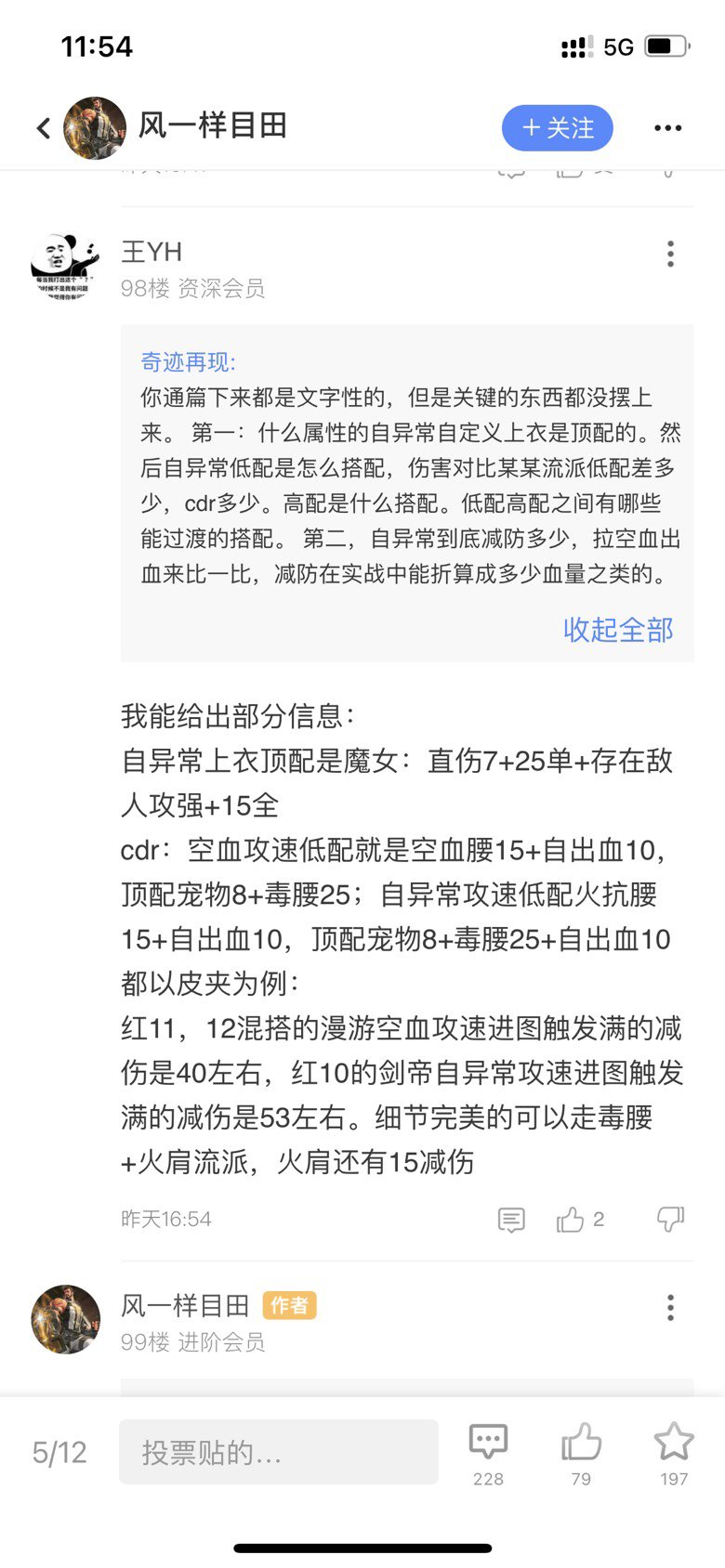
Task: Follow the author with the 关注 button
Action: (557, 128)
